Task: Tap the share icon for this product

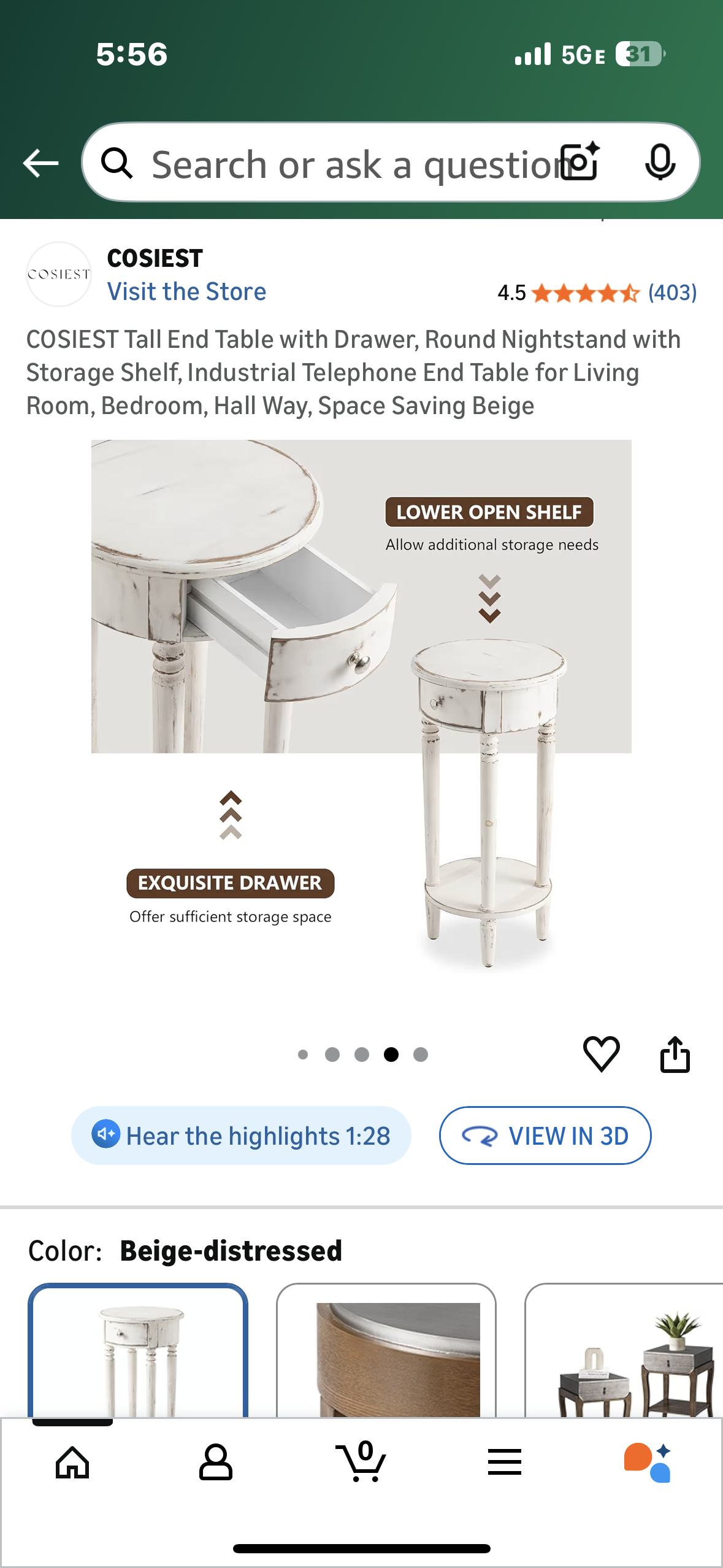Action: click(675, 1054)
